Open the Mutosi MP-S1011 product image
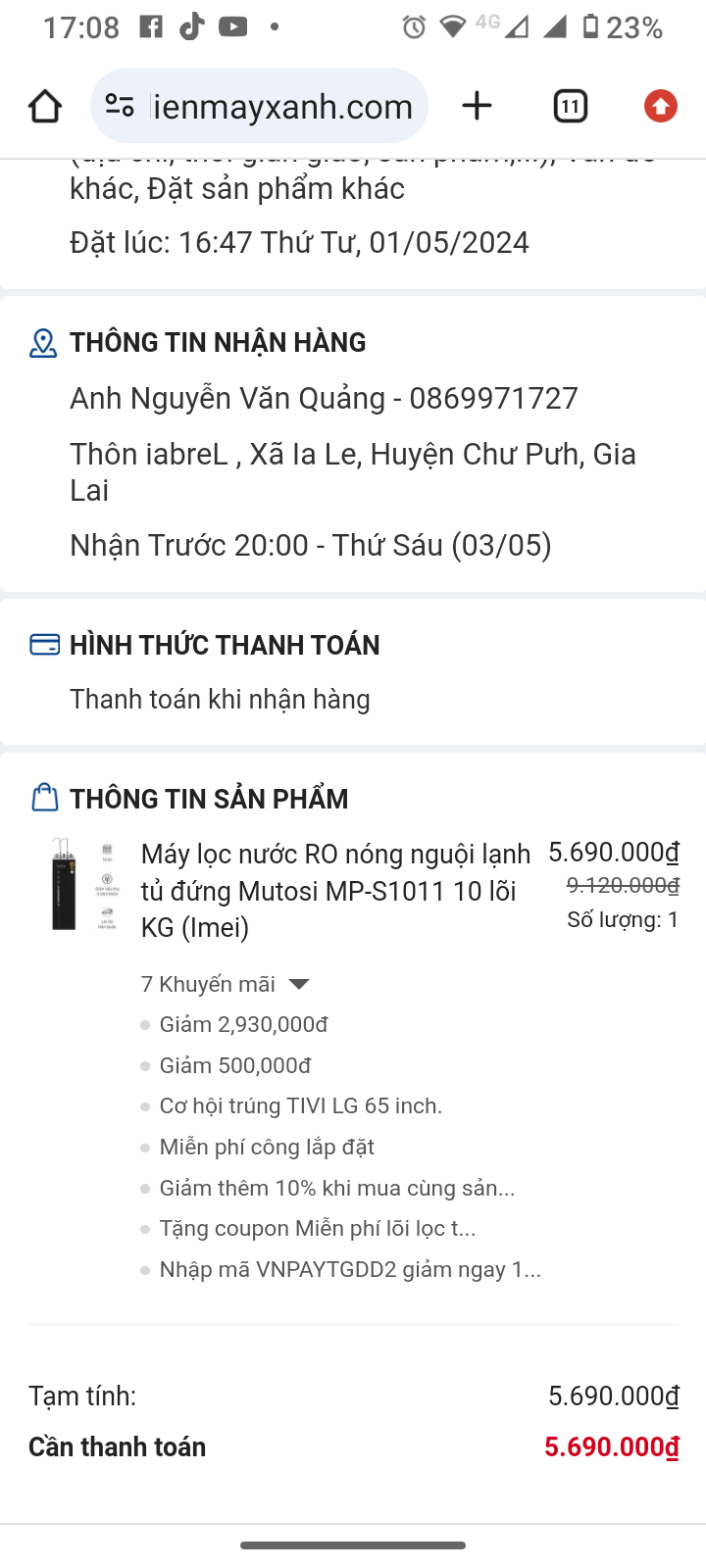This screenshot has width=706, height=1568. pyautogui.click(x=82, y=884)
